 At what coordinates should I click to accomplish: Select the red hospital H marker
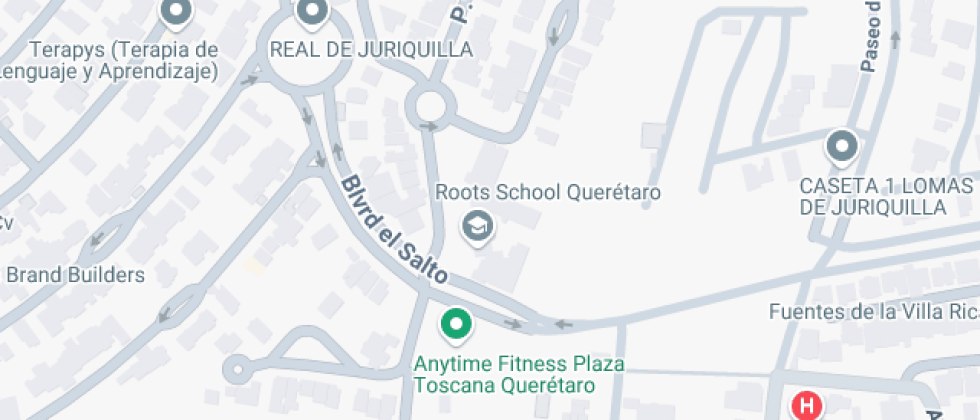[x=805, y=406]
